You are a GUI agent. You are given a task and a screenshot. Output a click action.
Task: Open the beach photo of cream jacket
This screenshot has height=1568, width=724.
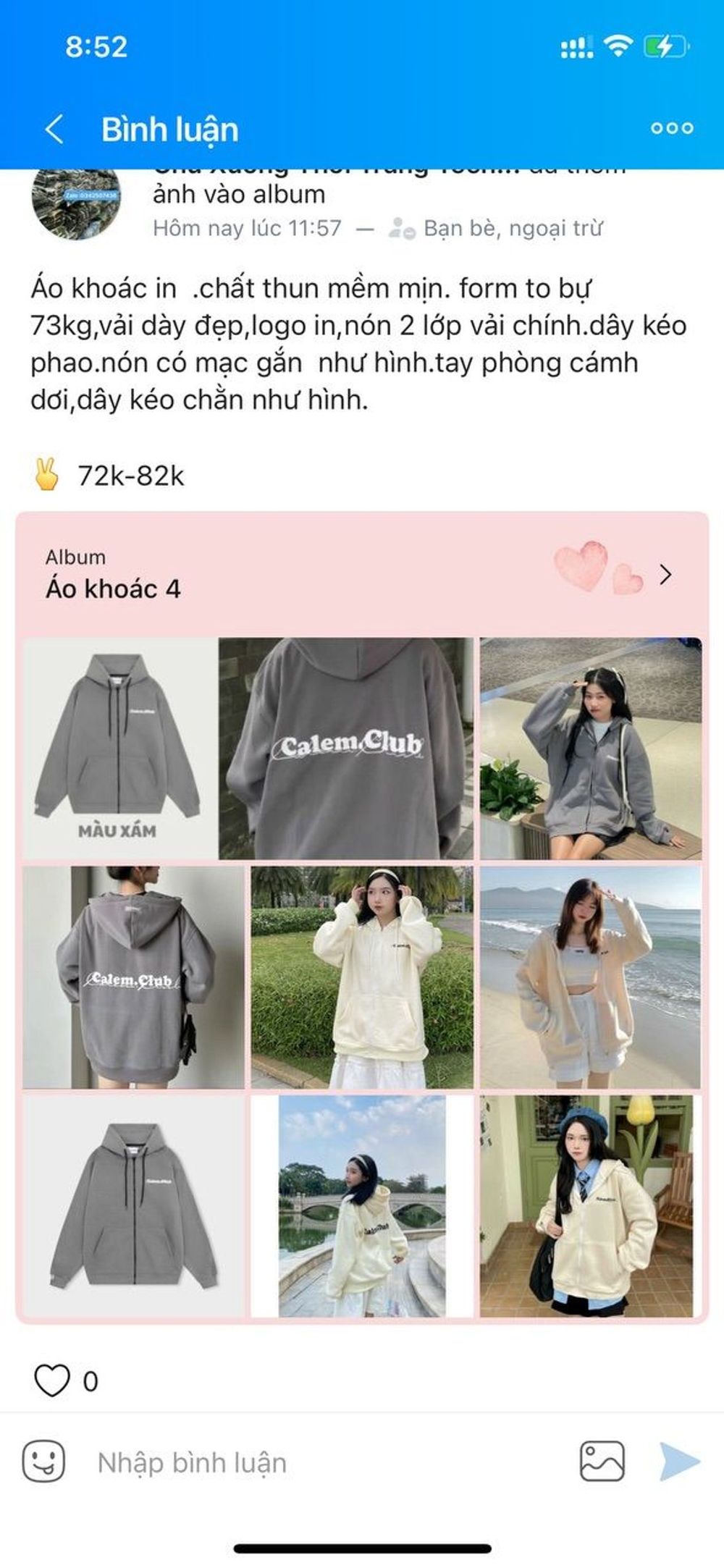coord(589,970)
